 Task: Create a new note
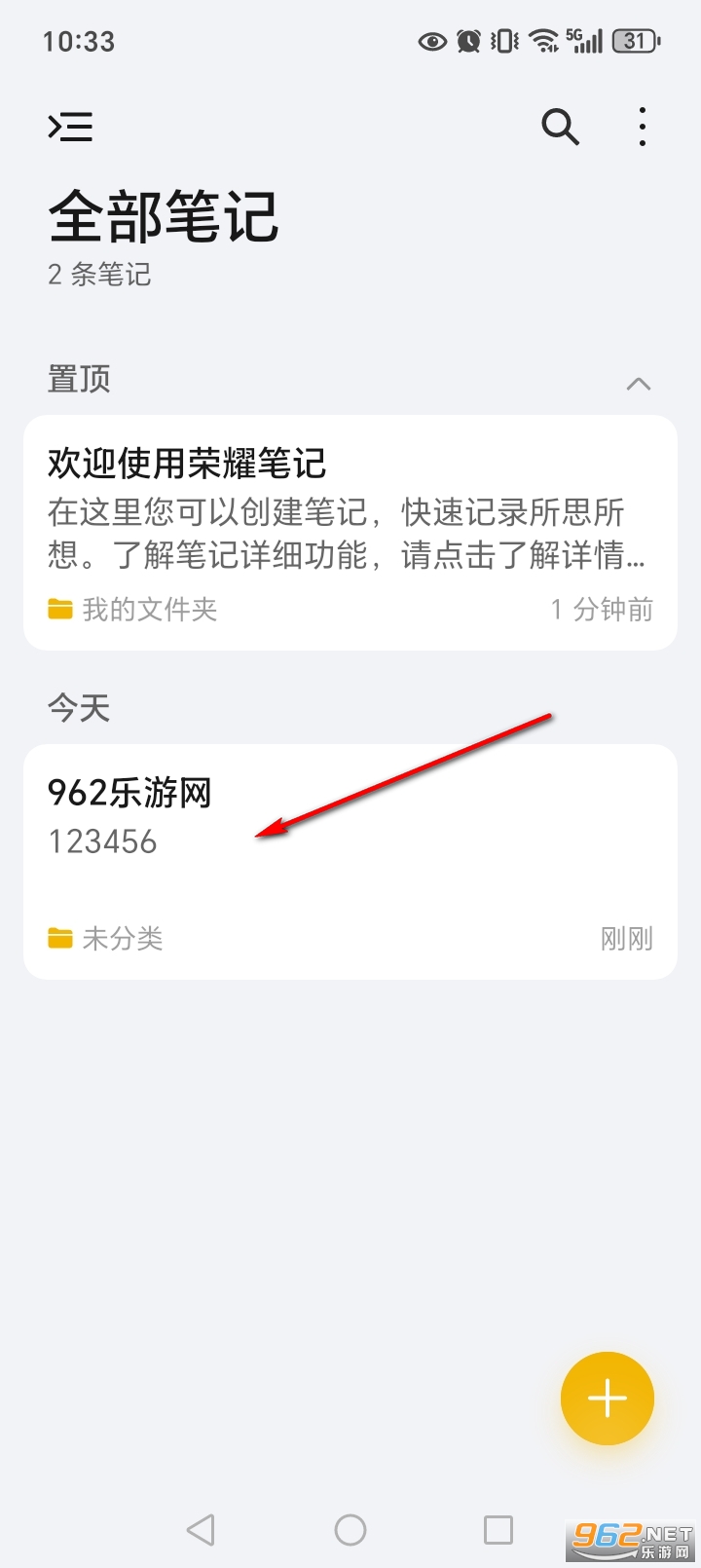point(607,1399)
